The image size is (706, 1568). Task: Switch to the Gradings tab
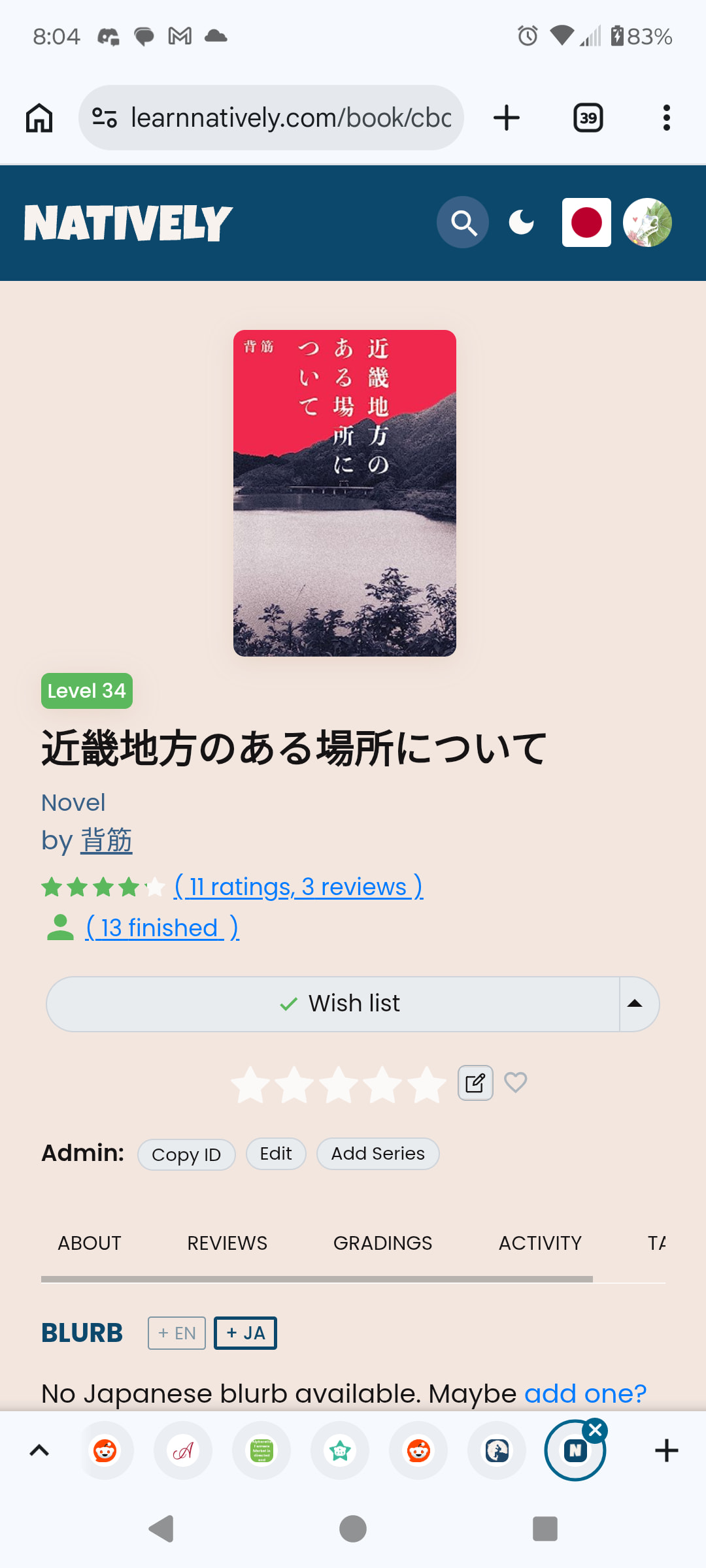tap(382, 1243)
